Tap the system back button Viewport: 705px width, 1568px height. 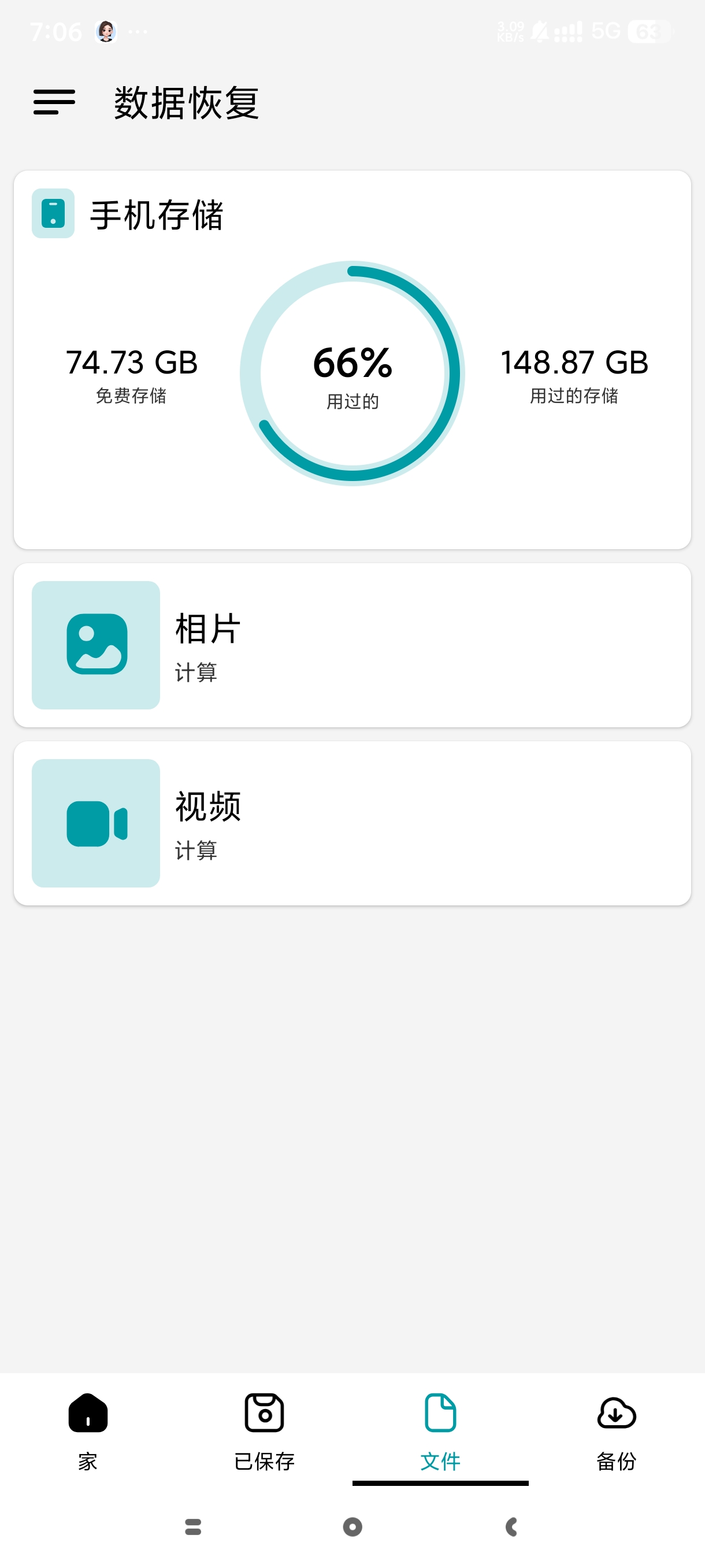click(511, 1526)
